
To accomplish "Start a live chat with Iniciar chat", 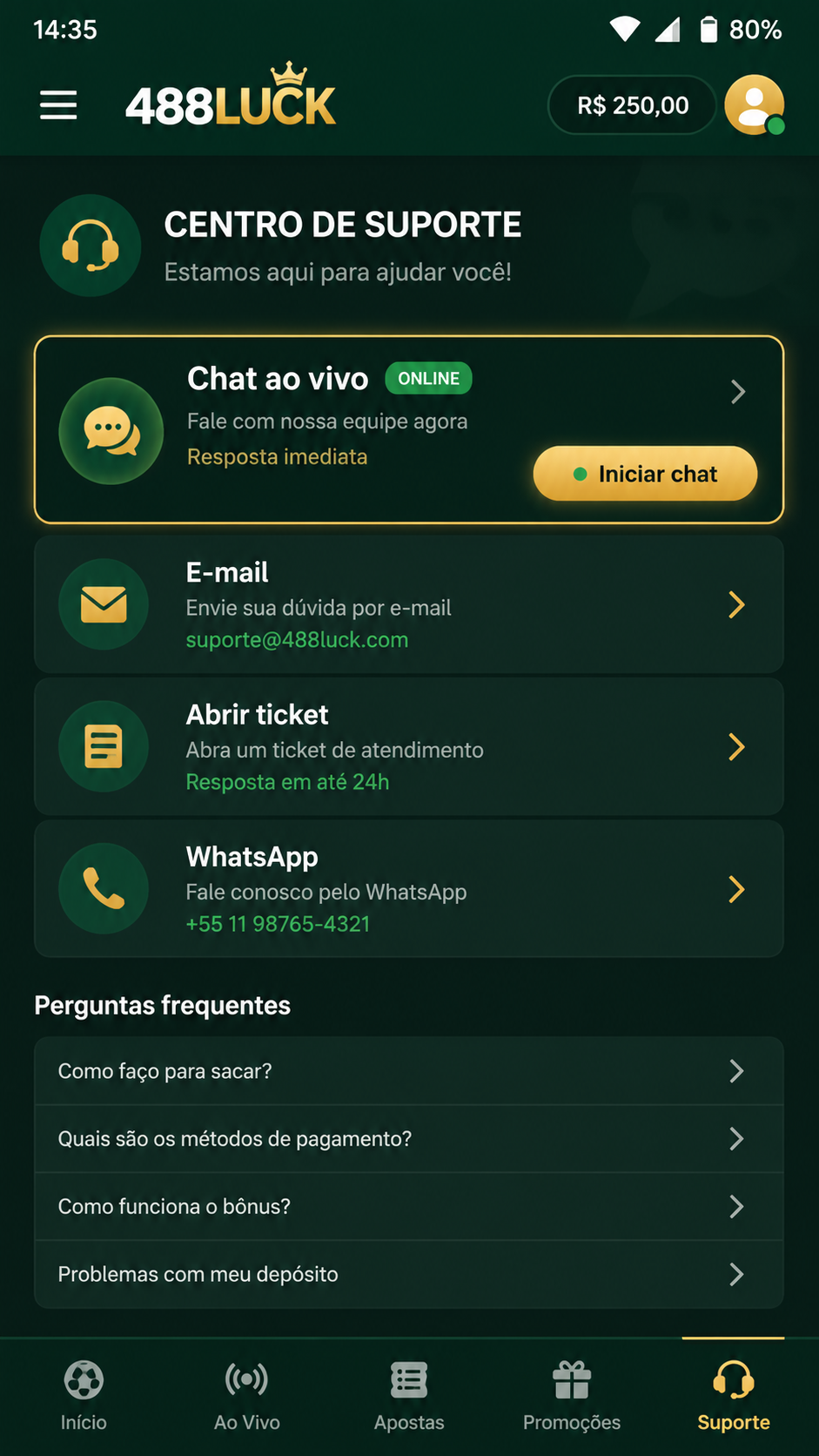I will 645,474.
